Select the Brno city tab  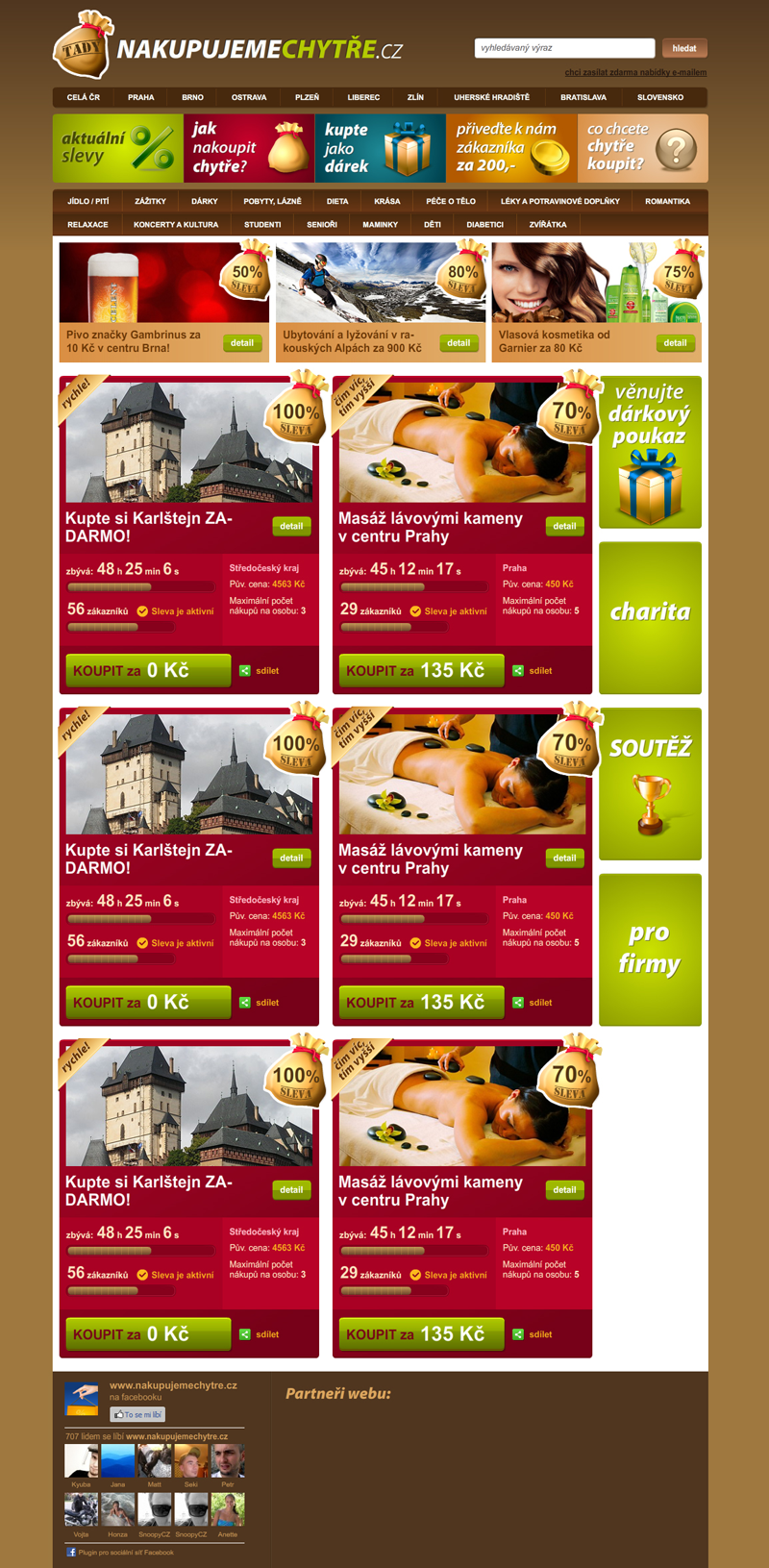[192, 97]
